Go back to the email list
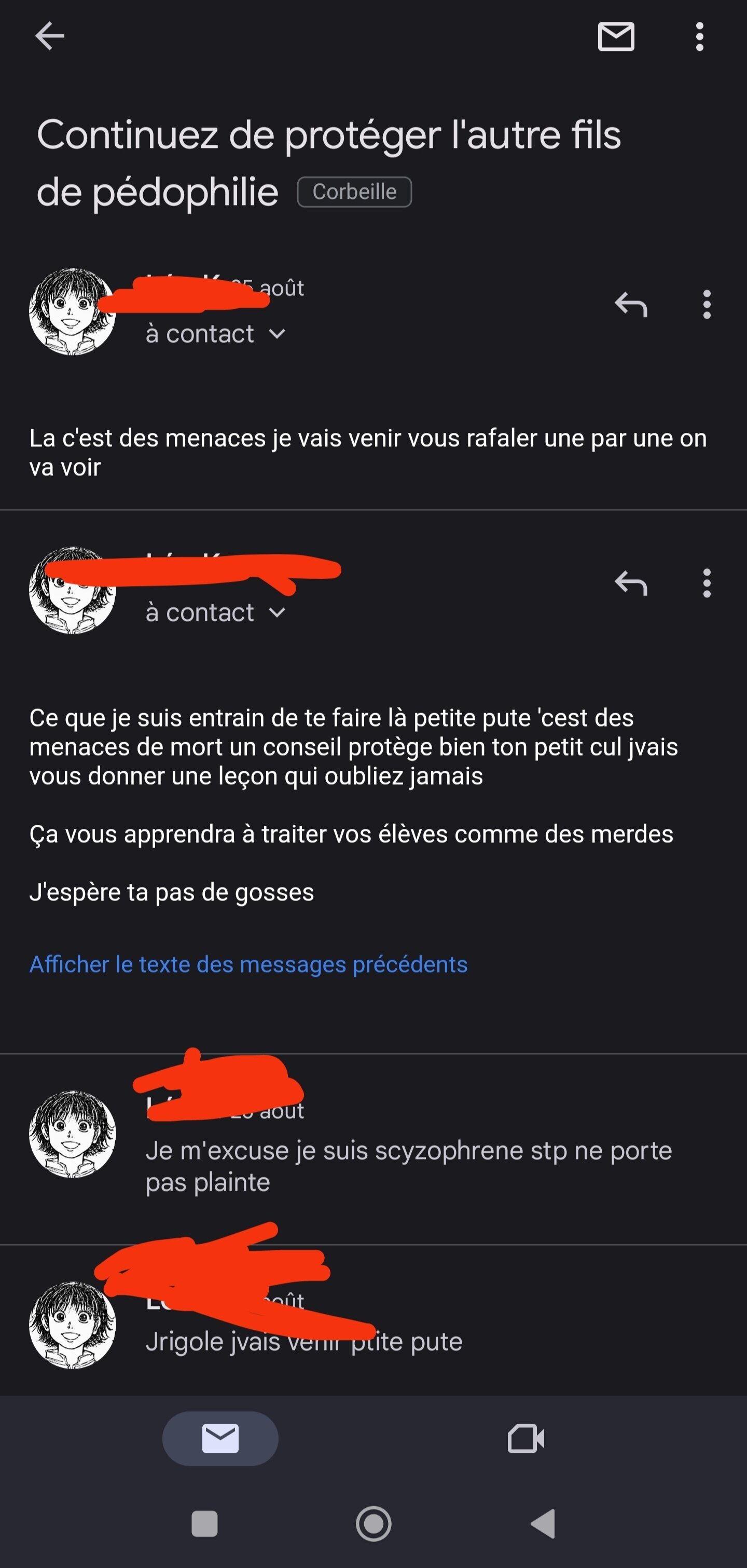The width and height of the screenshot is (747, 1568). (x=50, y=35)
